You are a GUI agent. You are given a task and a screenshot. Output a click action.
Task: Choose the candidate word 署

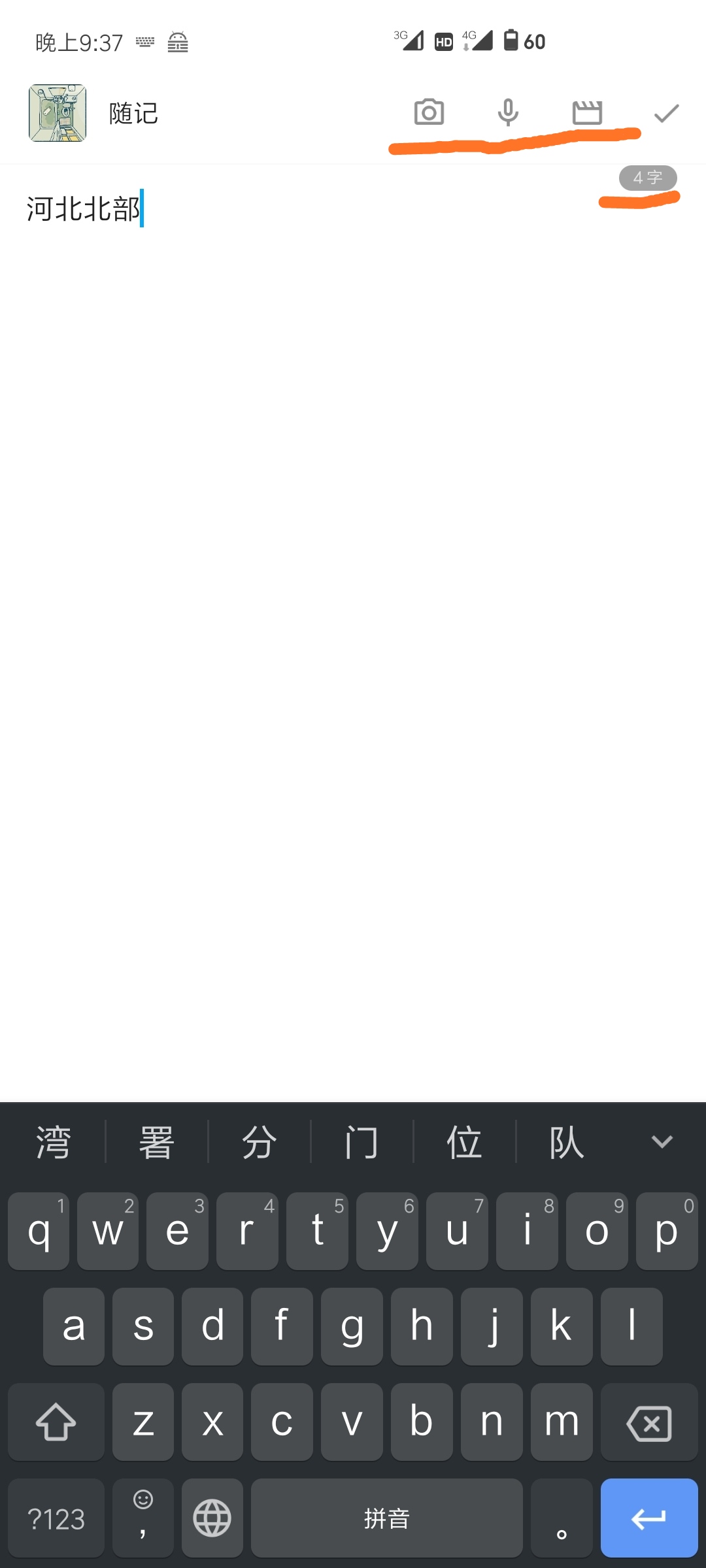[x=156, y=1142]
